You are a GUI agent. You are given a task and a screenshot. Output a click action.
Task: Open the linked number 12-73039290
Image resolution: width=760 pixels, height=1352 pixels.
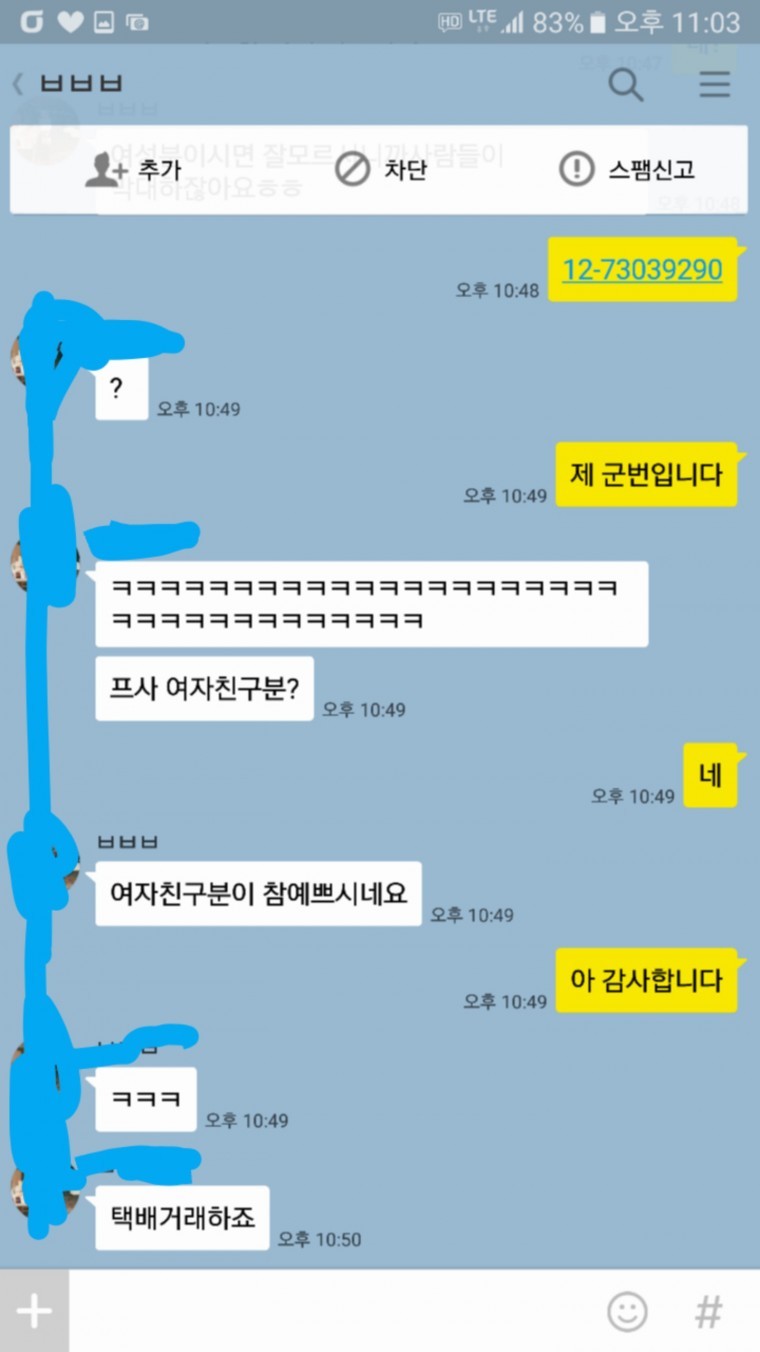click(x=642, y=270)
